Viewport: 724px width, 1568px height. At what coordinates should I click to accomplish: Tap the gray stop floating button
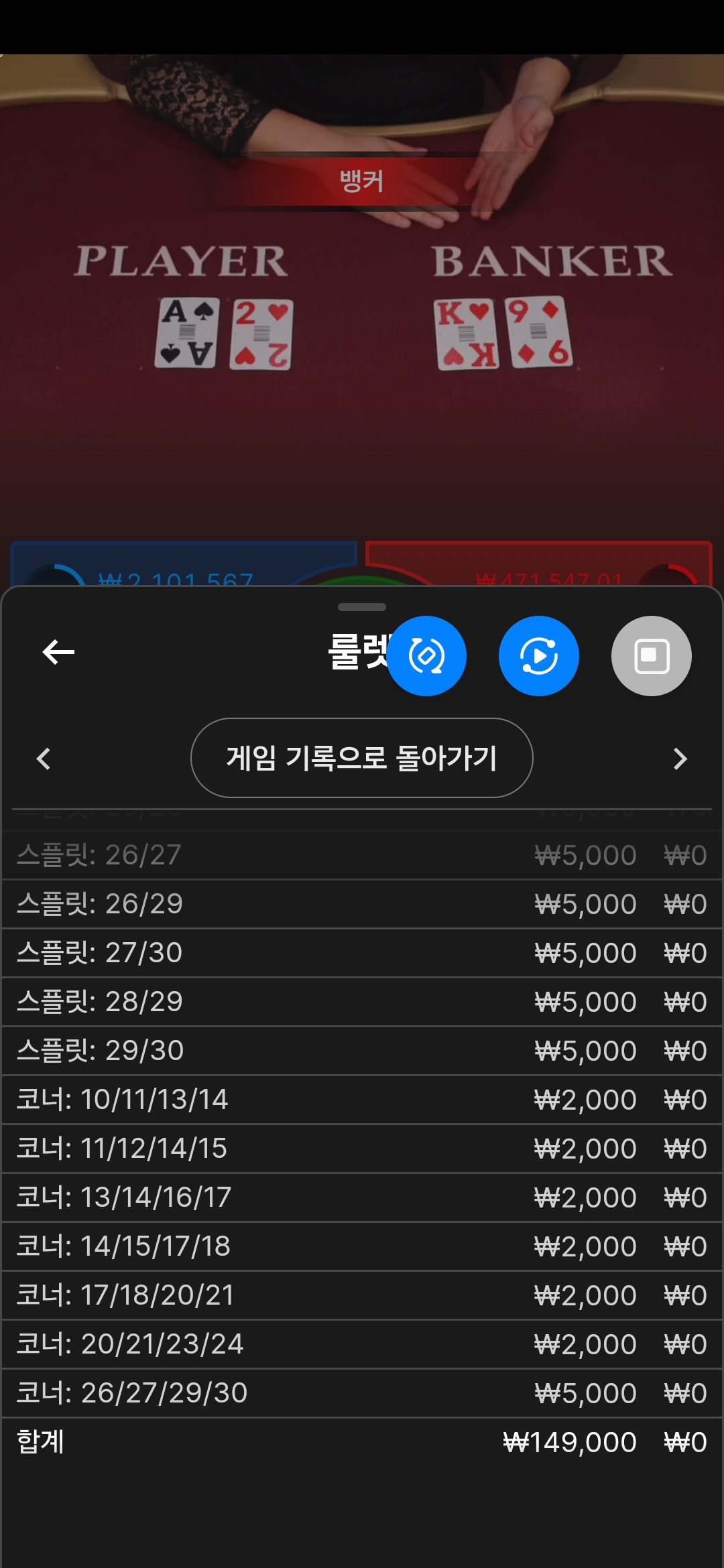coord(652,656)
